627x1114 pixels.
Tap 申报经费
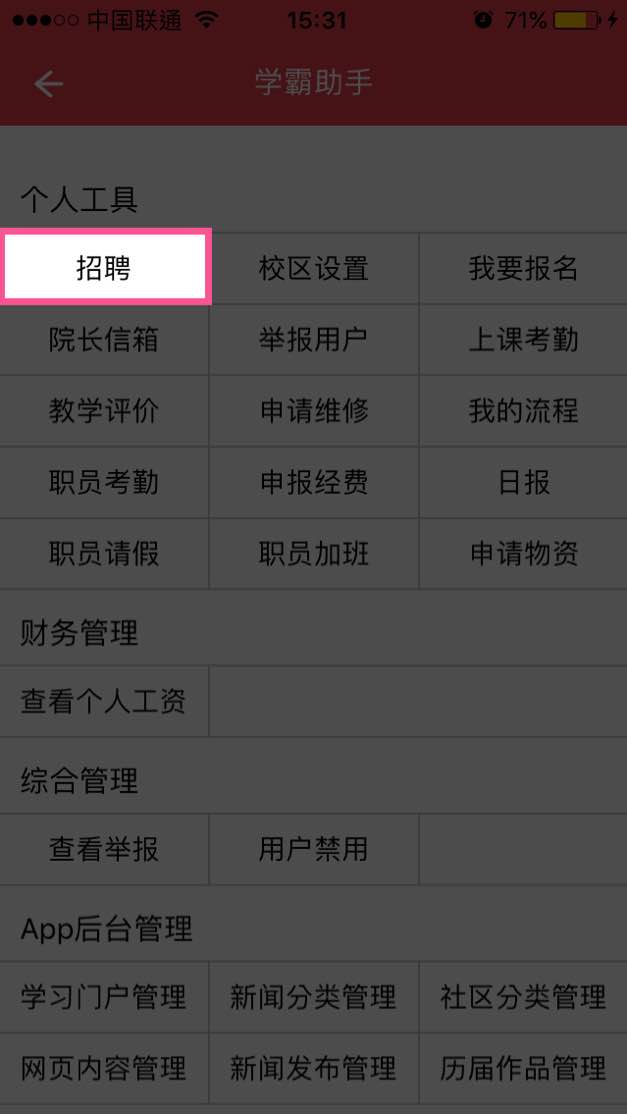point(313,482)
